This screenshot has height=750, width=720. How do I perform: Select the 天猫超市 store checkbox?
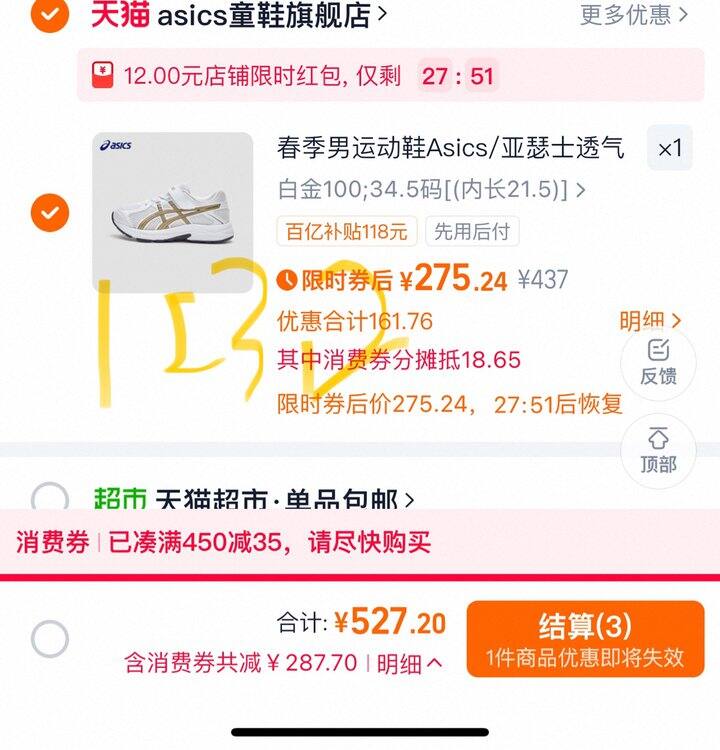coord(50,498)
